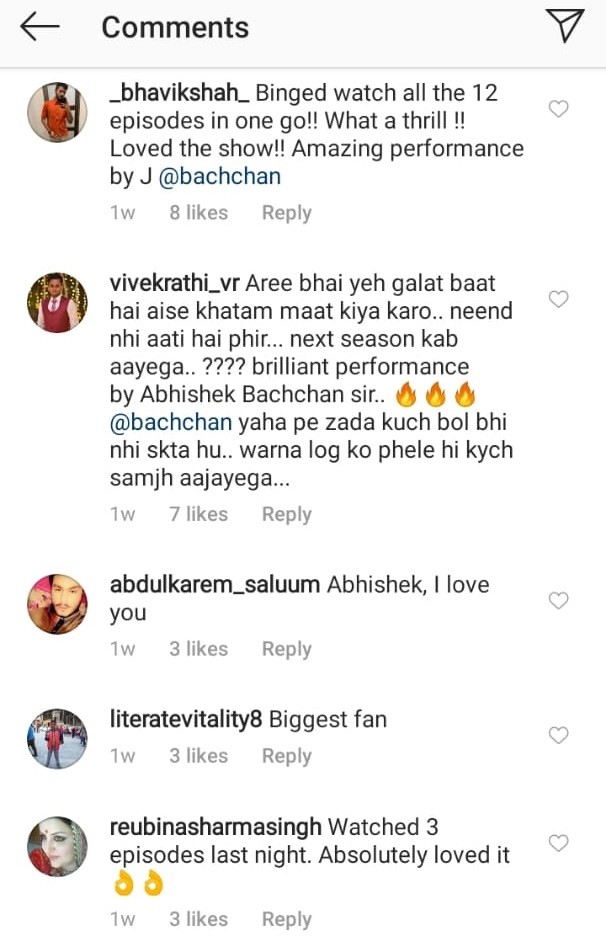Reply to vivekrathi_vr's comment
Screen dimensions: 606x945
click(286, 514)
